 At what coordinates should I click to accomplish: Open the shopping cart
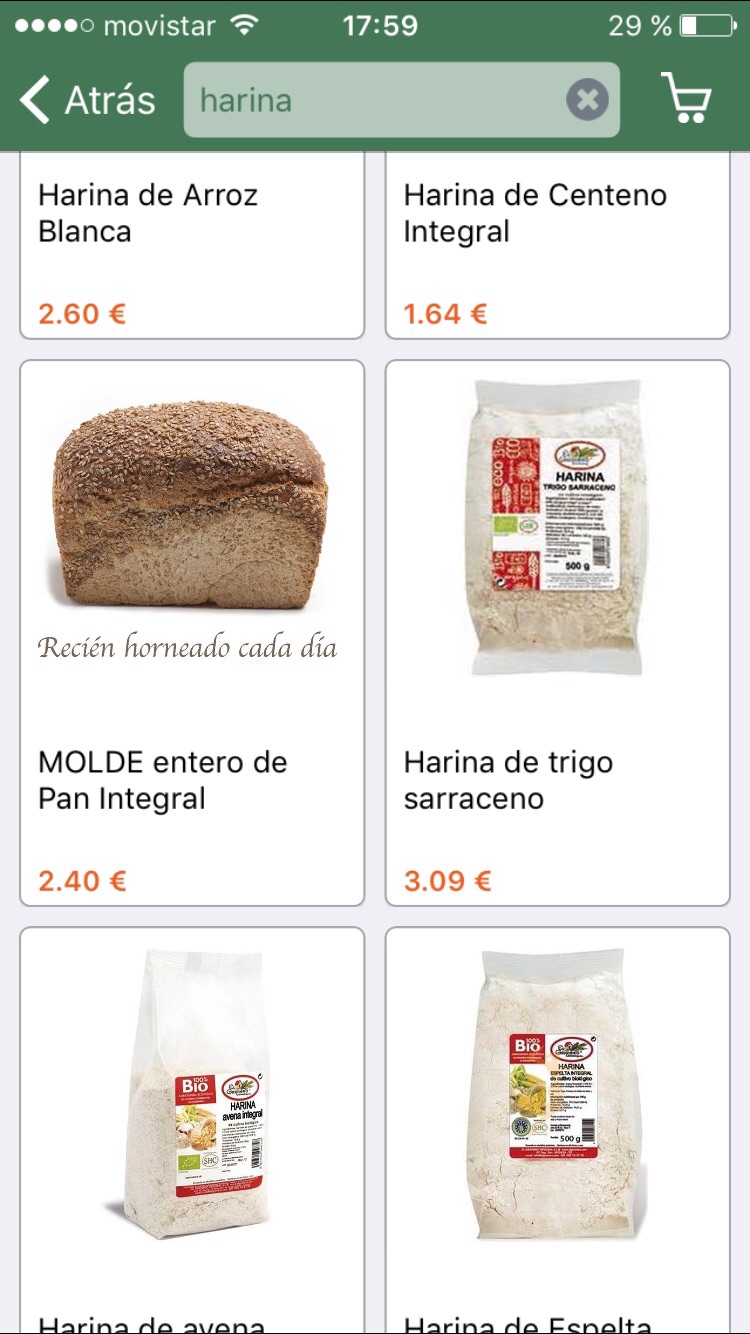click(x=686, y=99)
